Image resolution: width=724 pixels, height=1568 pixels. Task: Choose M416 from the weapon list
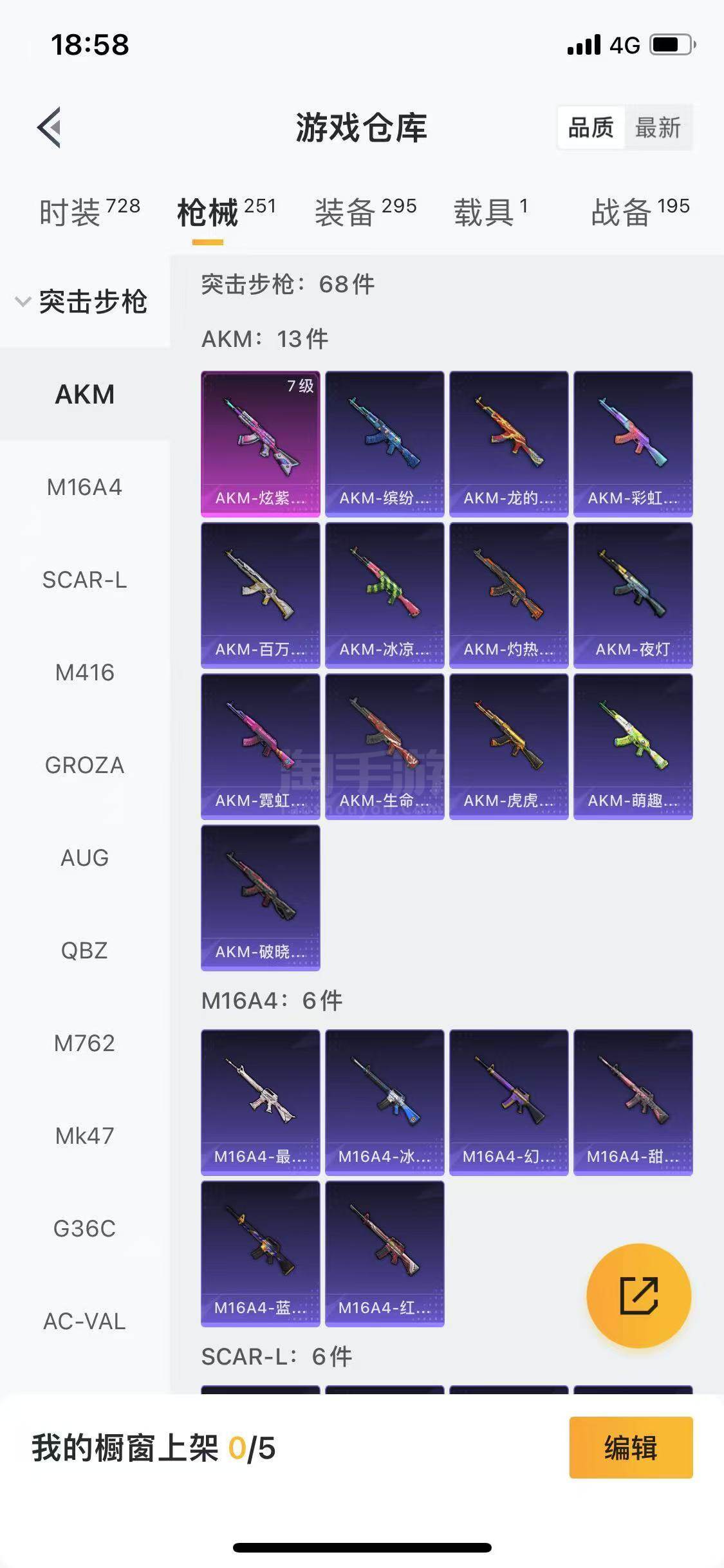[x=84, y=673]
